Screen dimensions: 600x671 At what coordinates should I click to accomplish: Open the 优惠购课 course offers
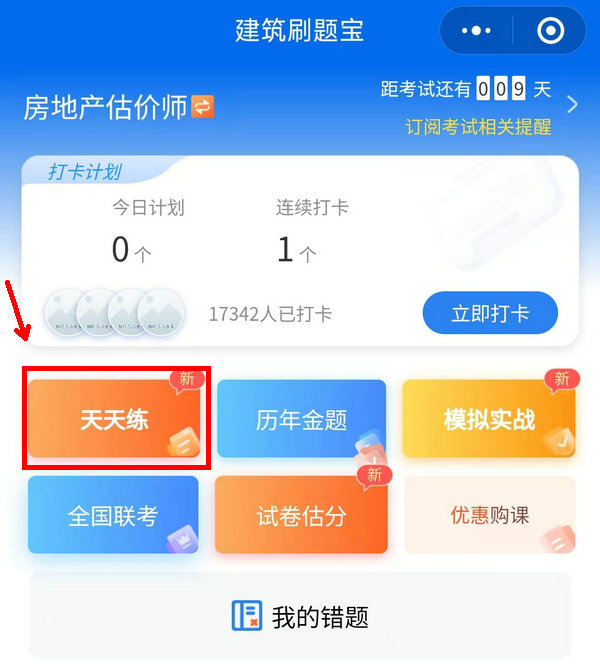[x=489, y=515]
